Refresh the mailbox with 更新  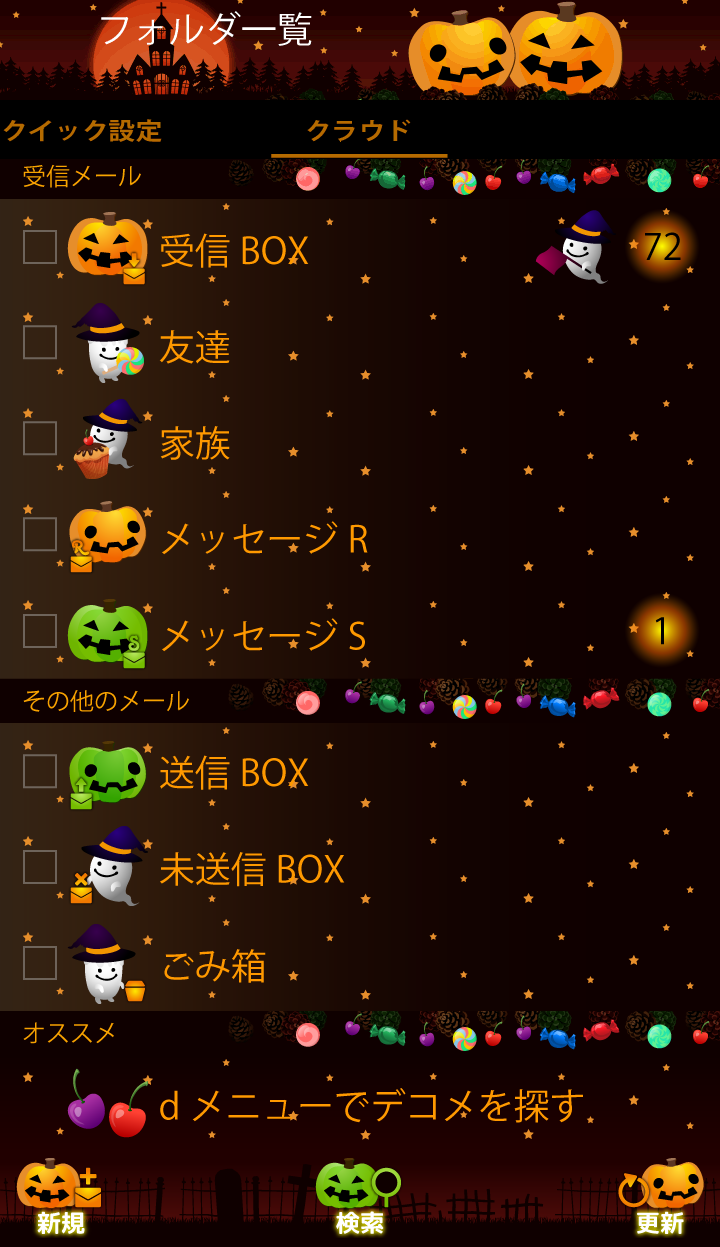pos(660,1198)
